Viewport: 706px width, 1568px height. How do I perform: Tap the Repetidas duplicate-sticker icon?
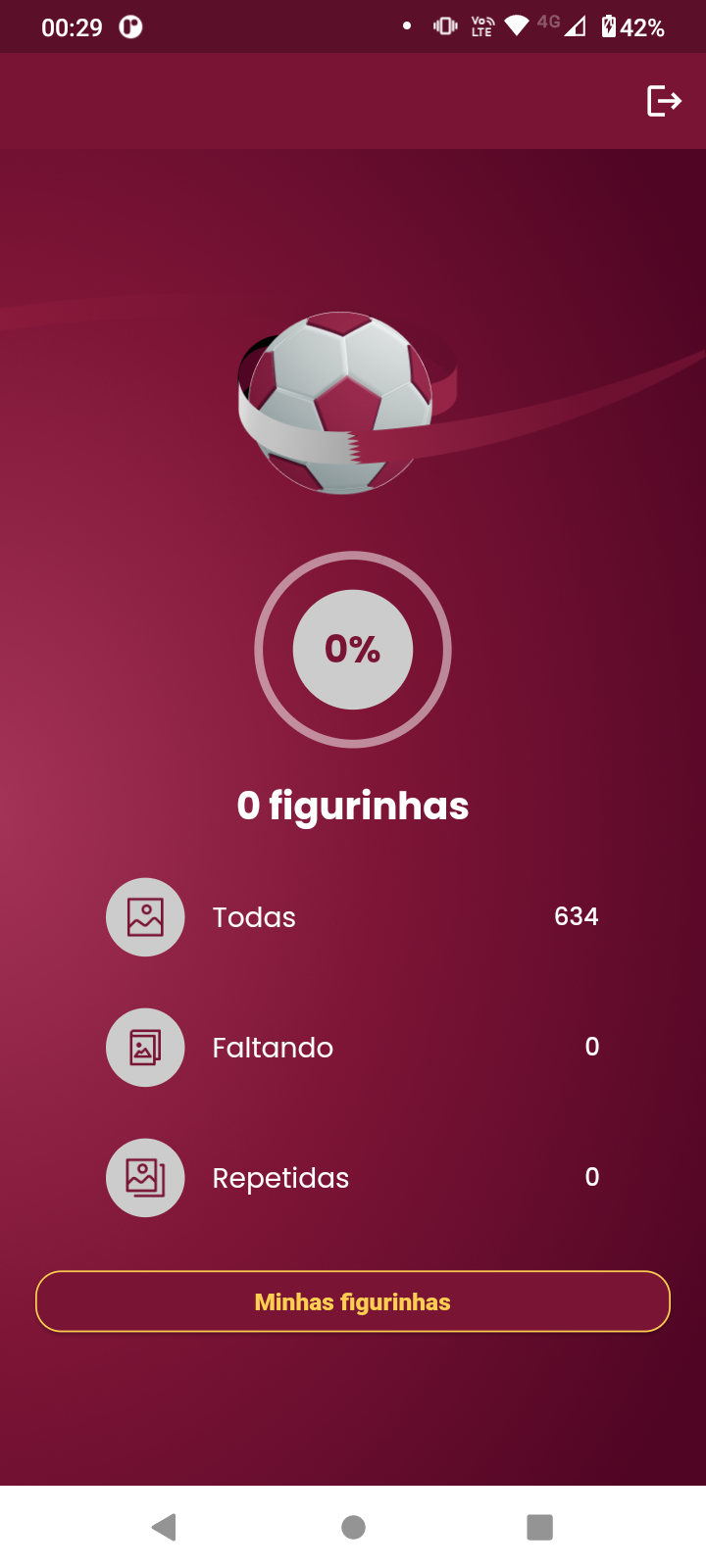point(145,1178)
